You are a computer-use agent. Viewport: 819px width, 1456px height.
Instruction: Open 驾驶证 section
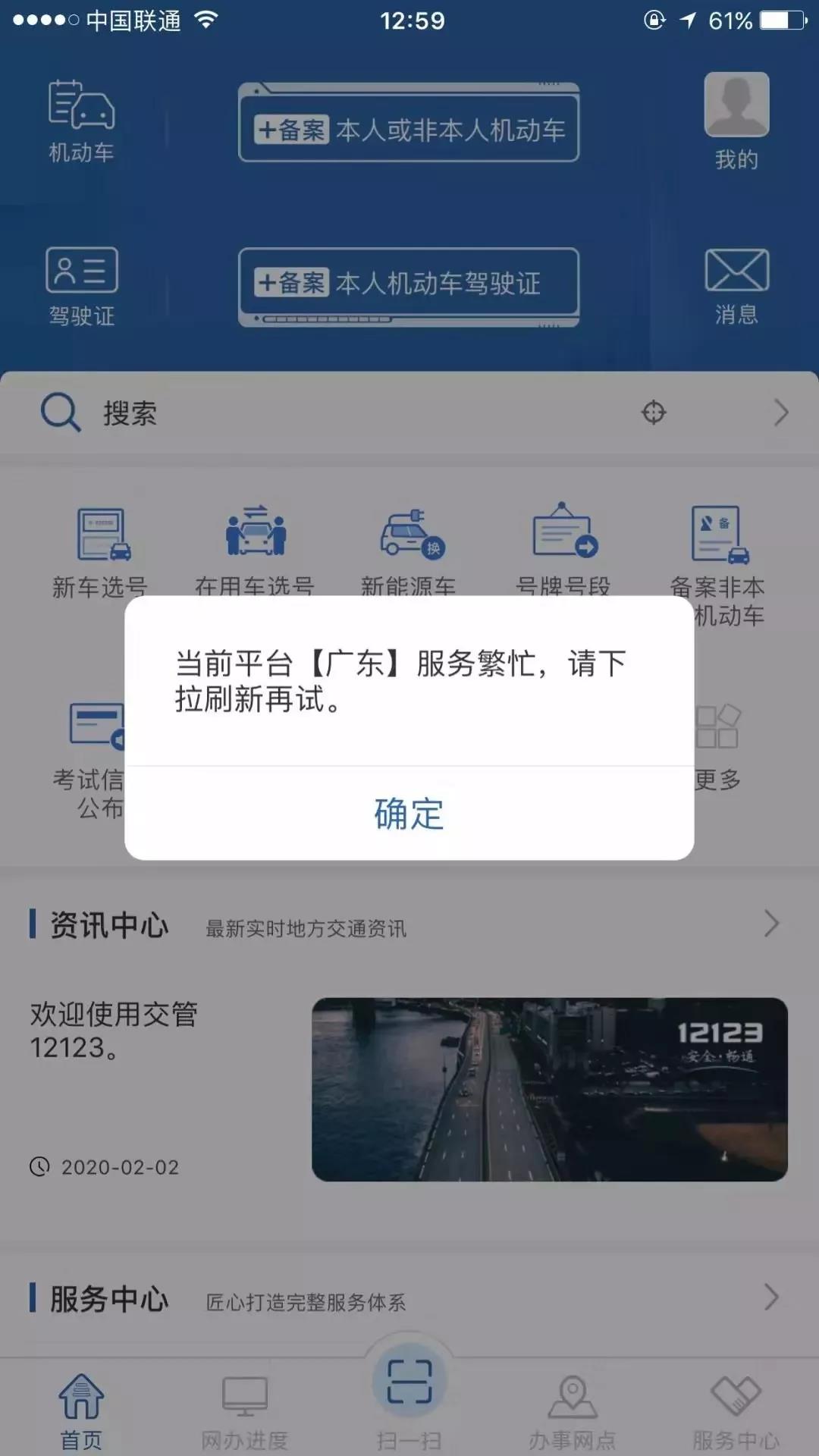(81, 286)
